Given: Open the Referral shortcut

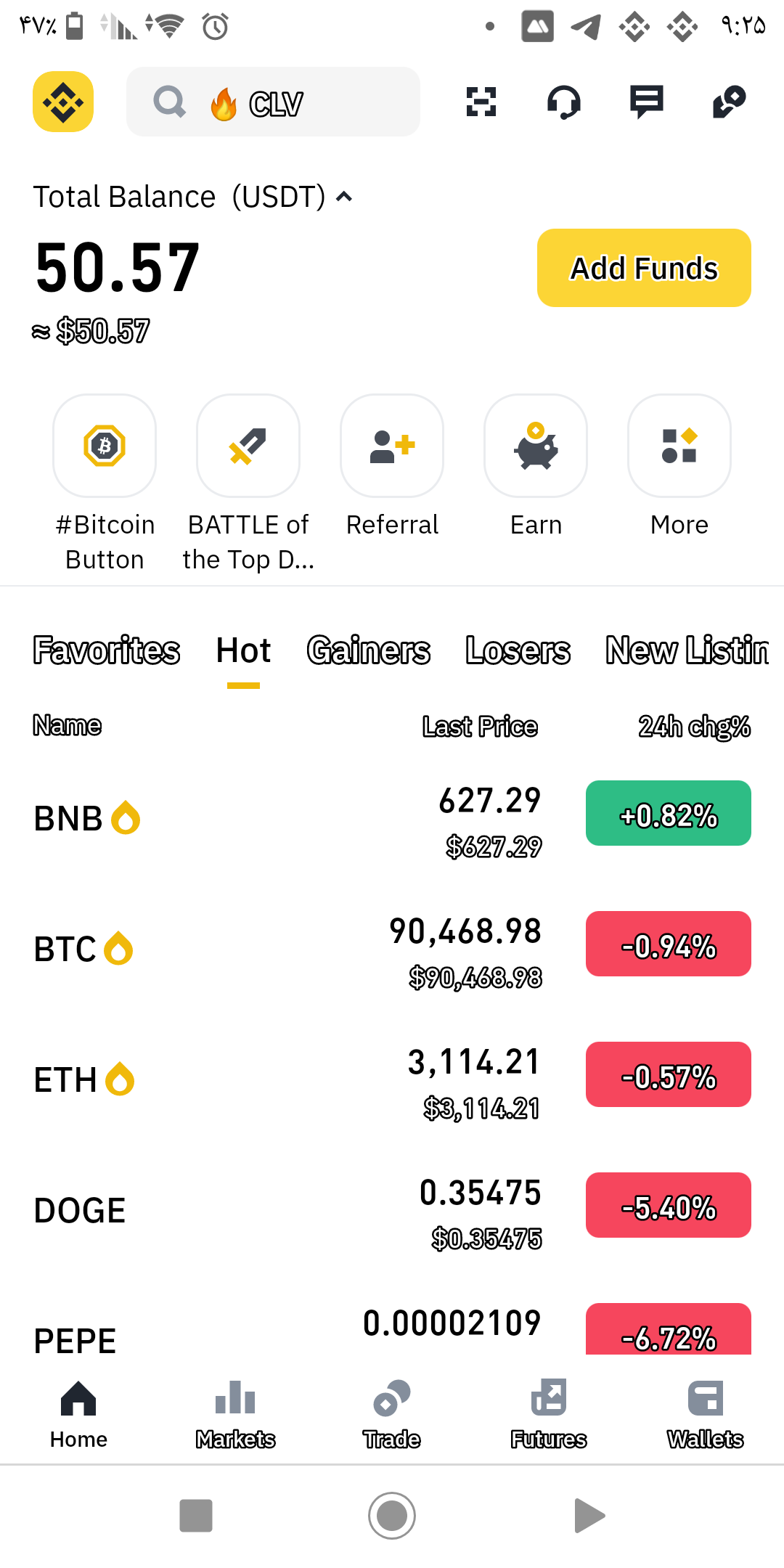Looking at the screenshot, I should (392, 446).
